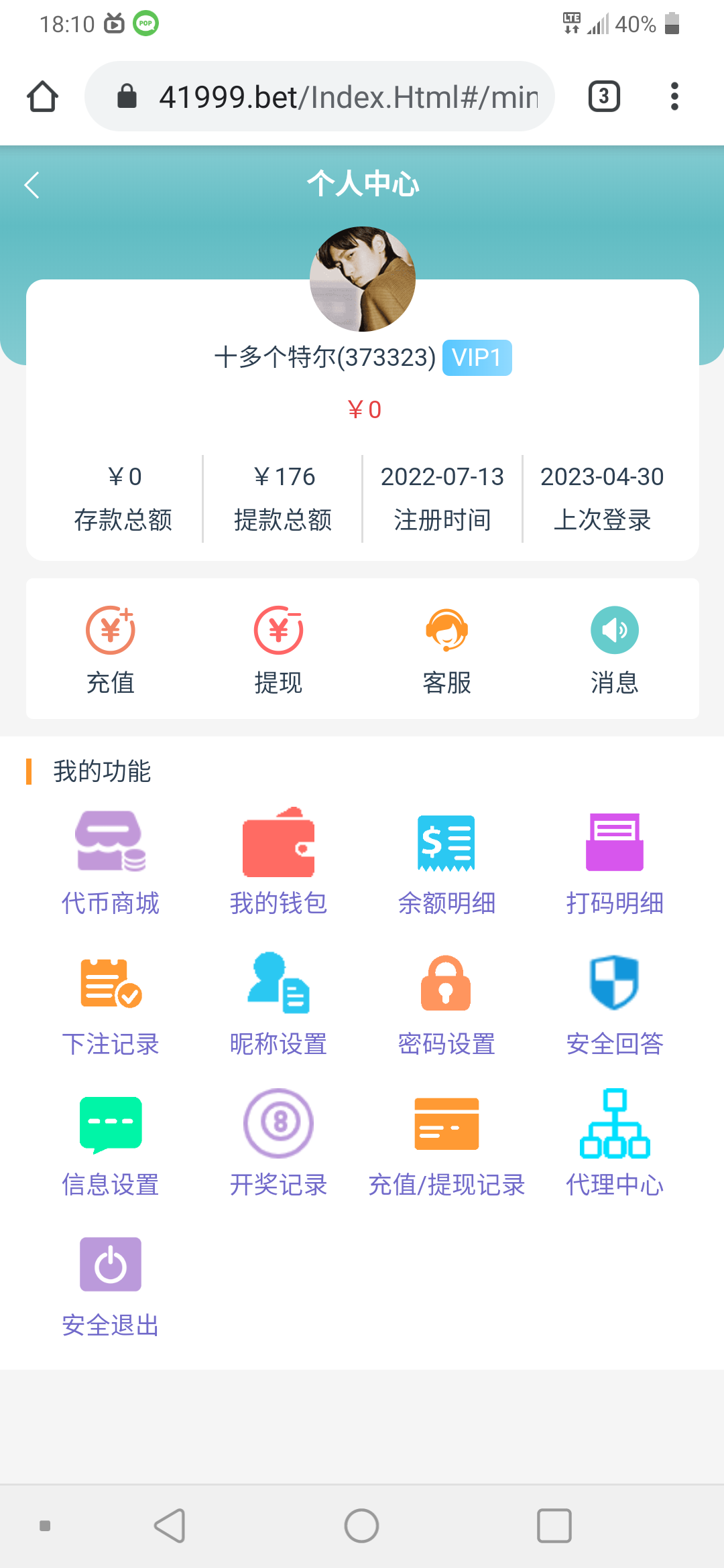This screenshot has height=1568, width=724.
Task: Go back from 个人中心 page
Action: coord(32,185)
